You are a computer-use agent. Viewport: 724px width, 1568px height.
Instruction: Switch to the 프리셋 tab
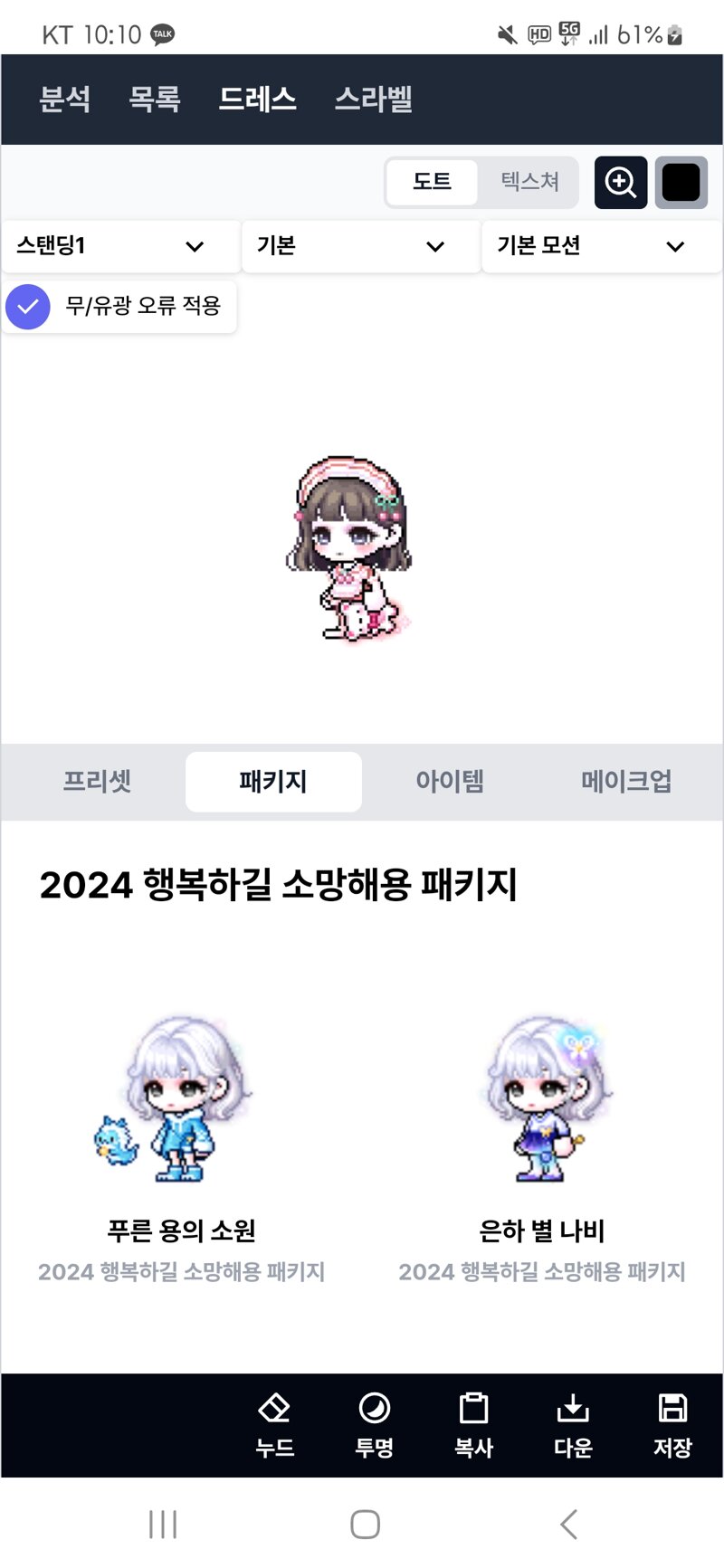(x=97, y=782)
